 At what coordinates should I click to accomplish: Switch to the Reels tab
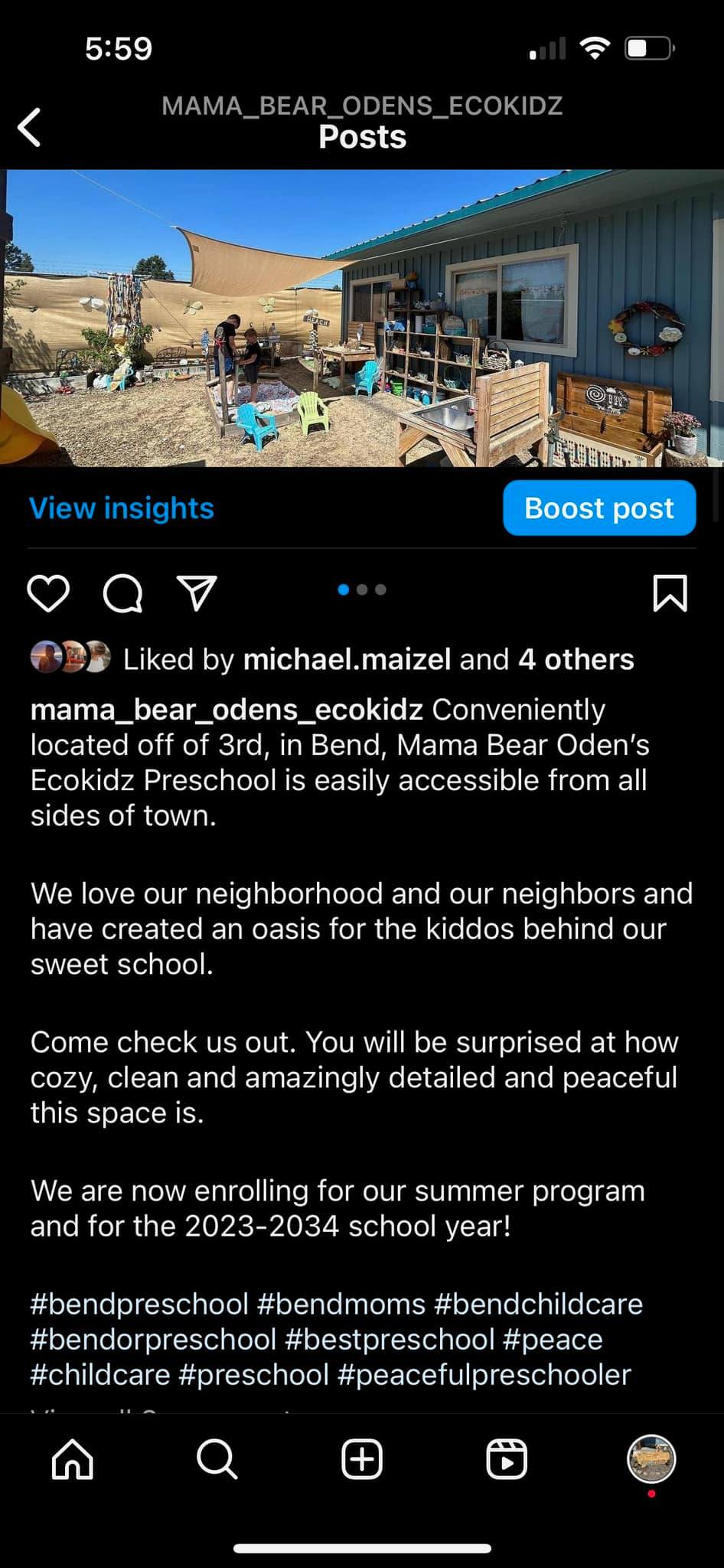click(x=507, y=1459)
